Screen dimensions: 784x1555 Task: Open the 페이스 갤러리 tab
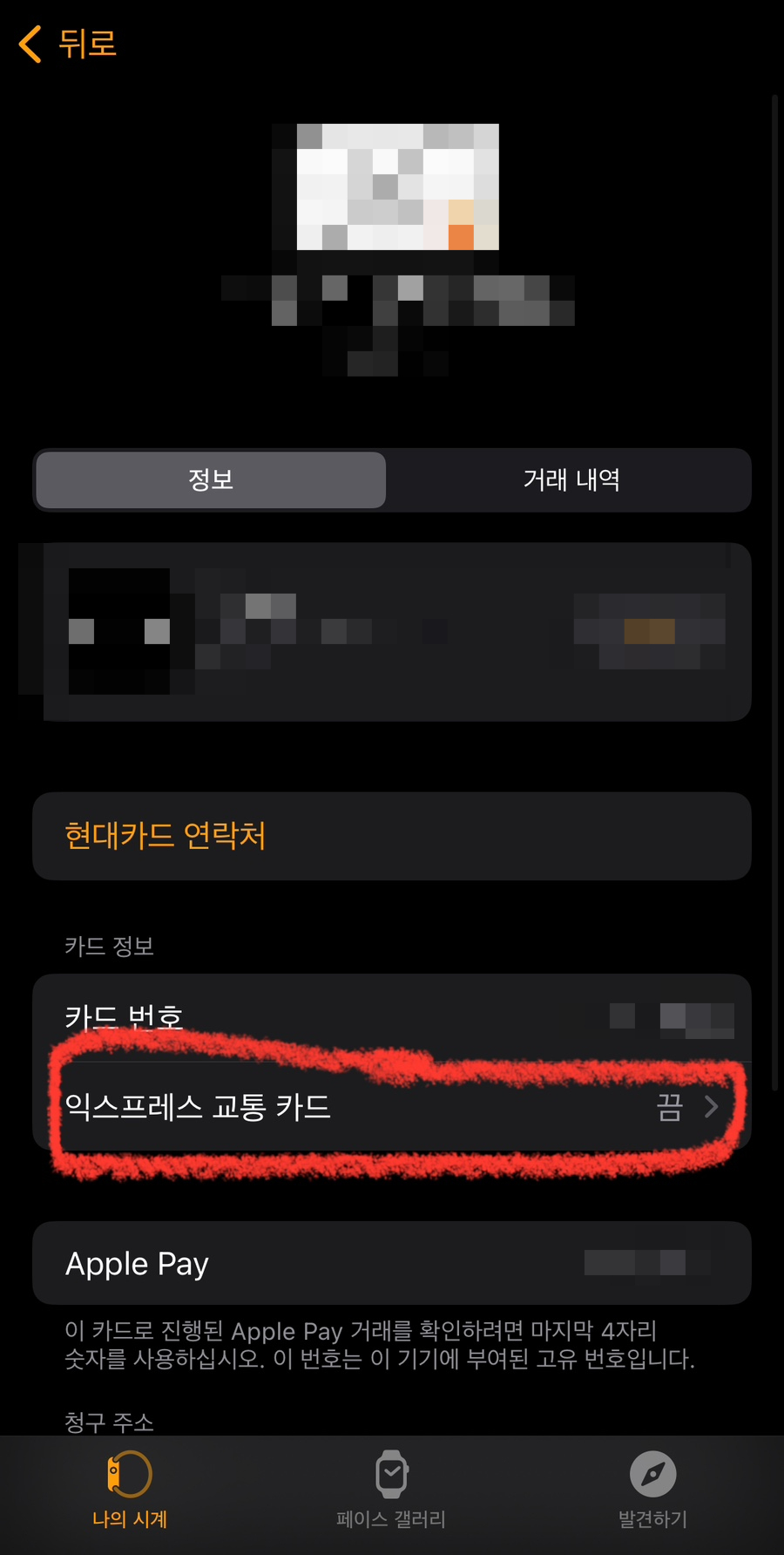coord(391,1490)
